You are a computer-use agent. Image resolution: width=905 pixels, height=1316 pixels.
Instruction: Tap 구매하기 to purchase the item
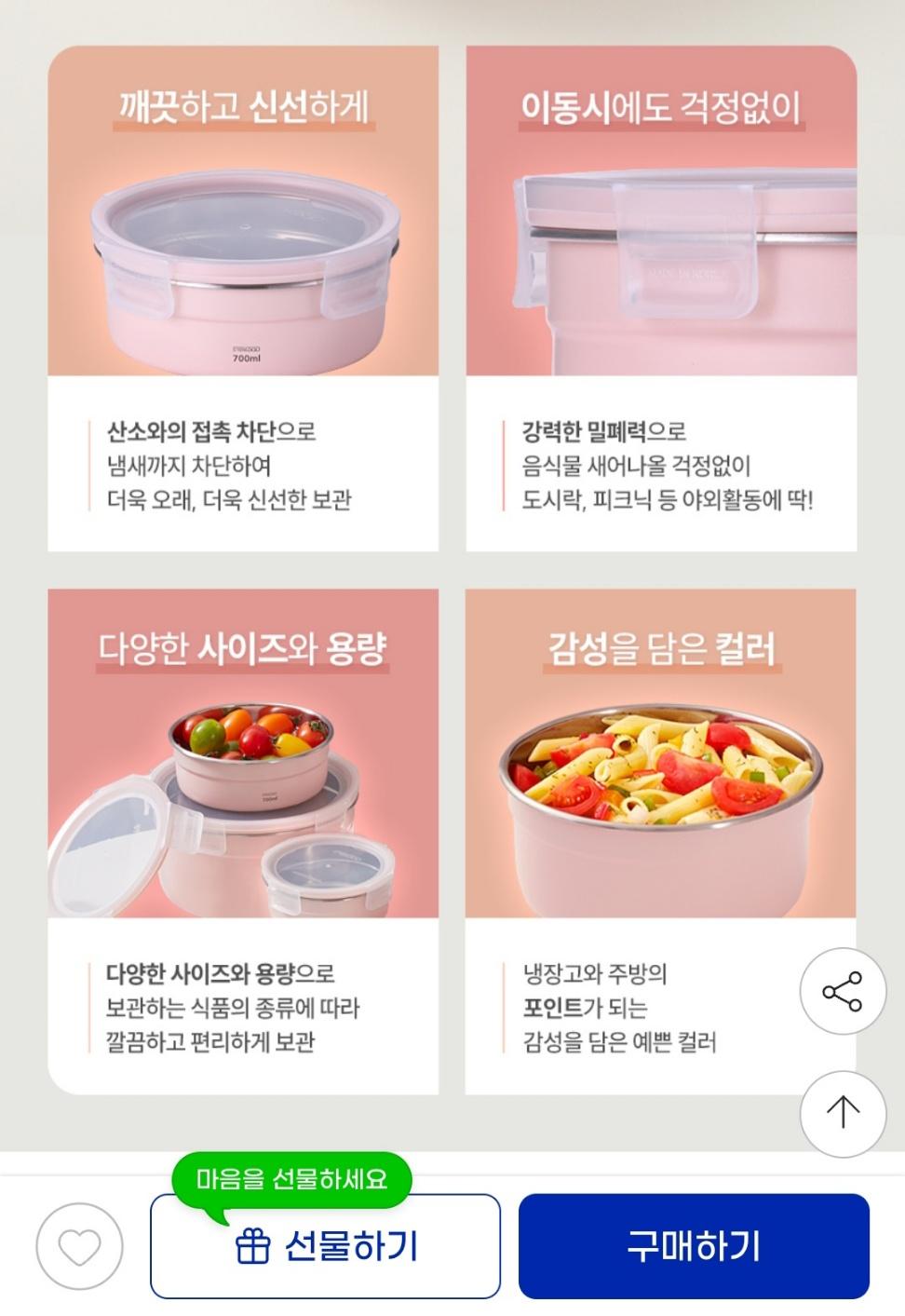(694, 1246)
